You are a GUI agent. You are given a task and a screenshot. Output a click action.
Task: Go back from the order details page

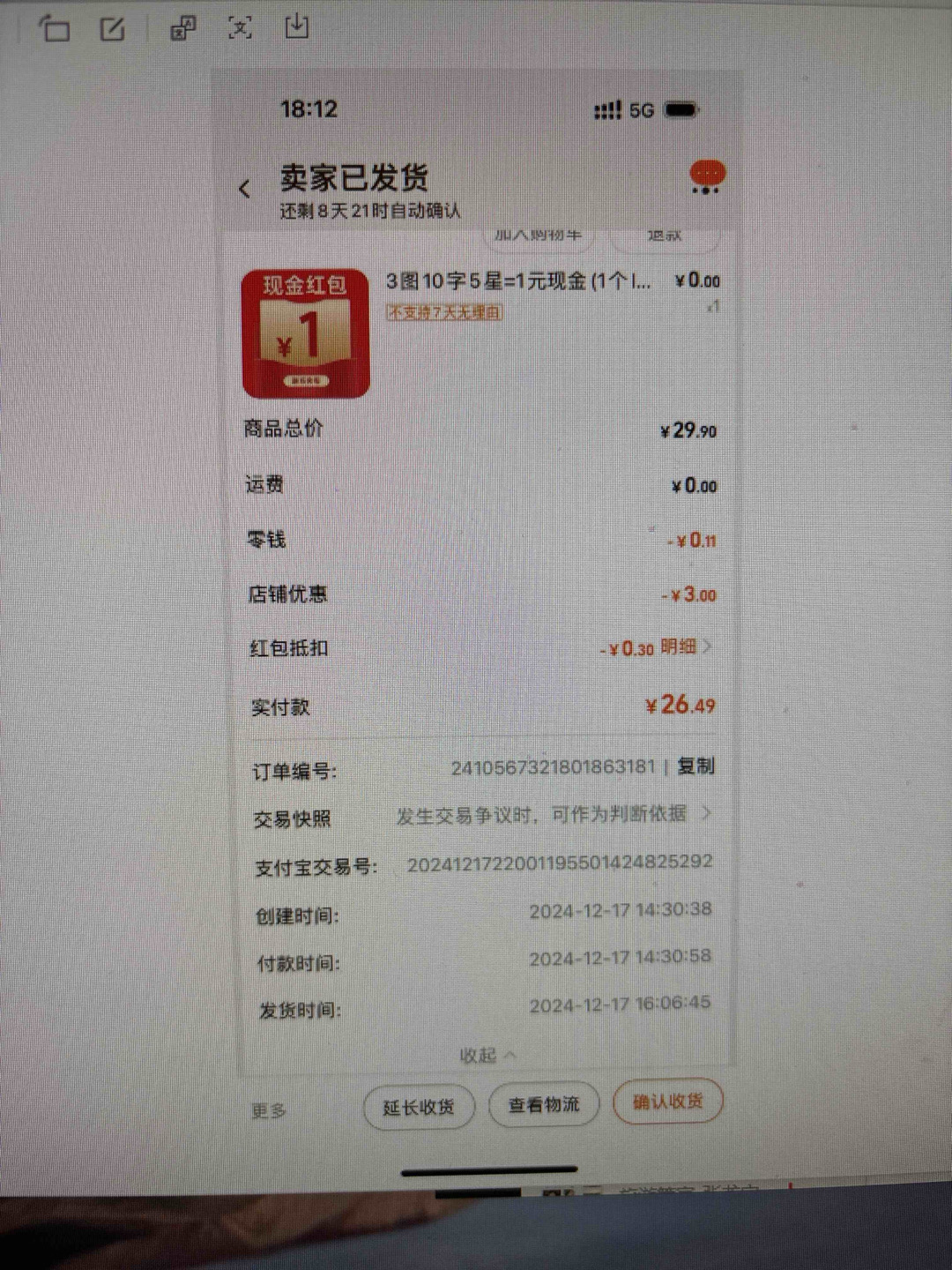tap(245, 189)
